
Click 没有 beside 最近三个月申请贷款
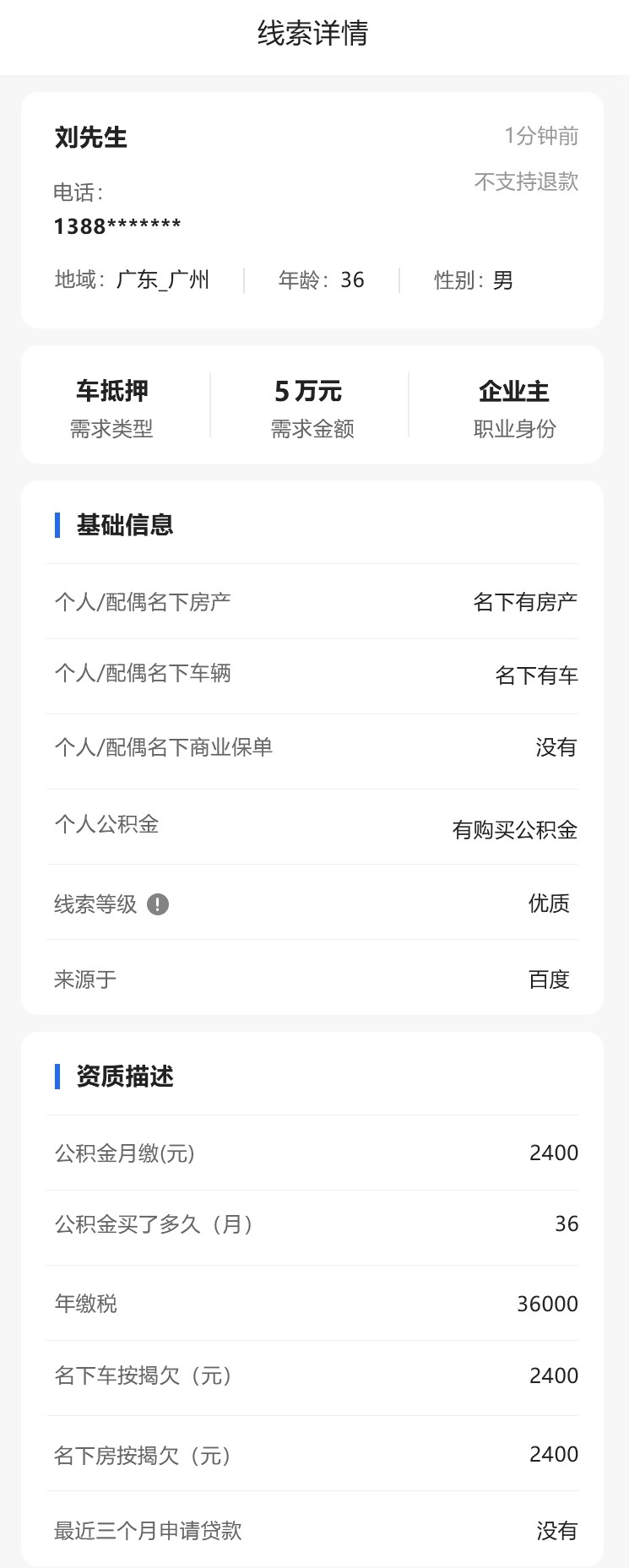point(557,1532)
